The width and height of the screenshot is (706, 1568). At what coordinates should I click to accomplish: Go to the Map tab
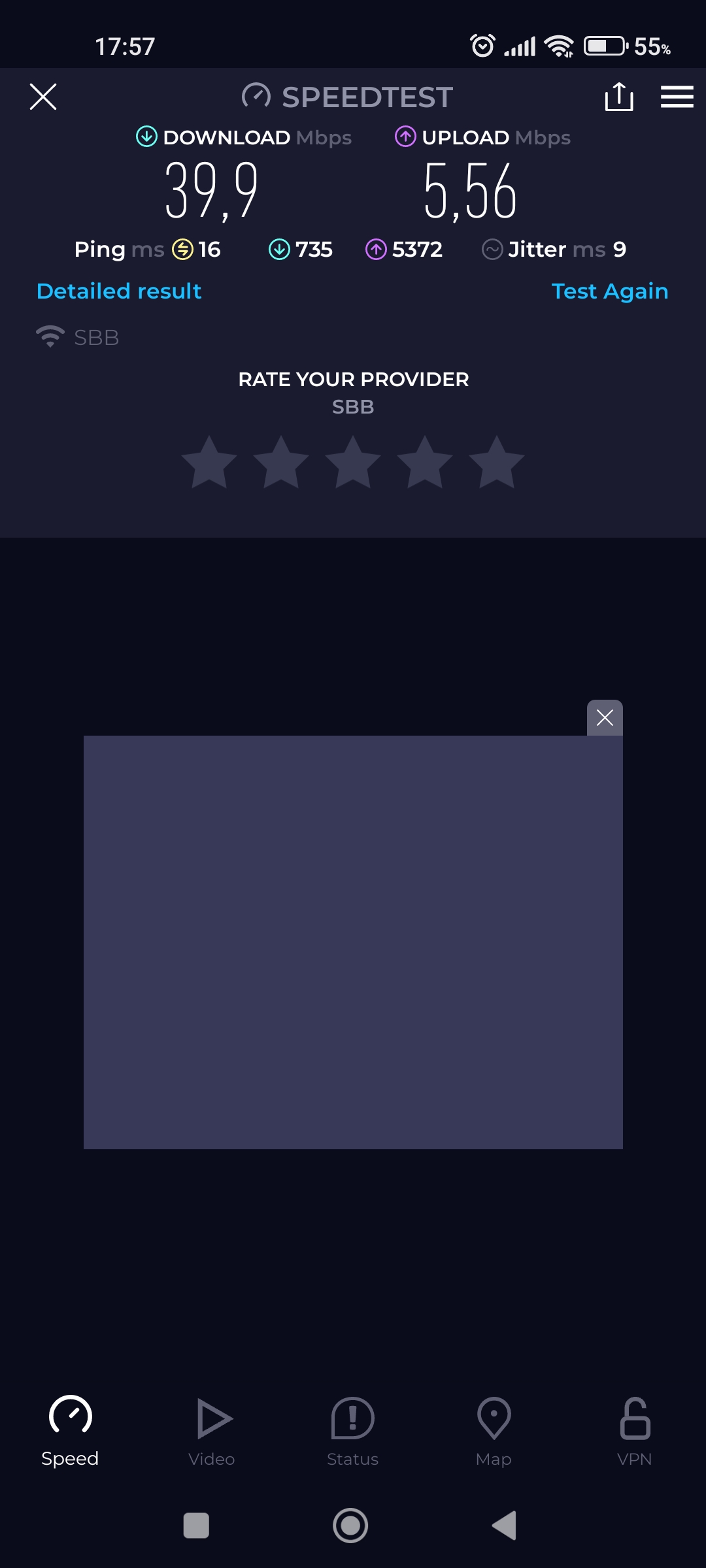[x=494, y=1431]
